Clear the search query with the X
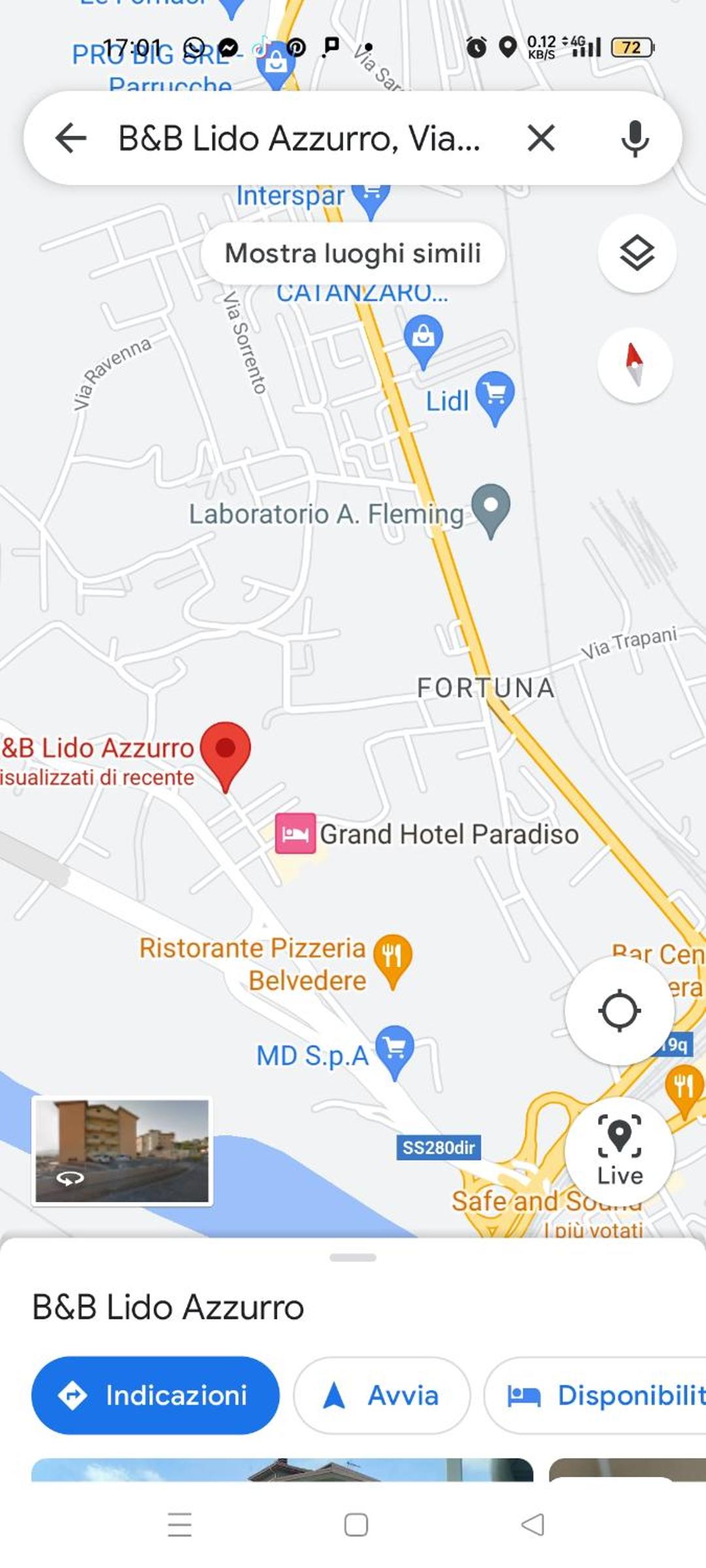This screenshot has height=1568, width=706. point(541,138)
